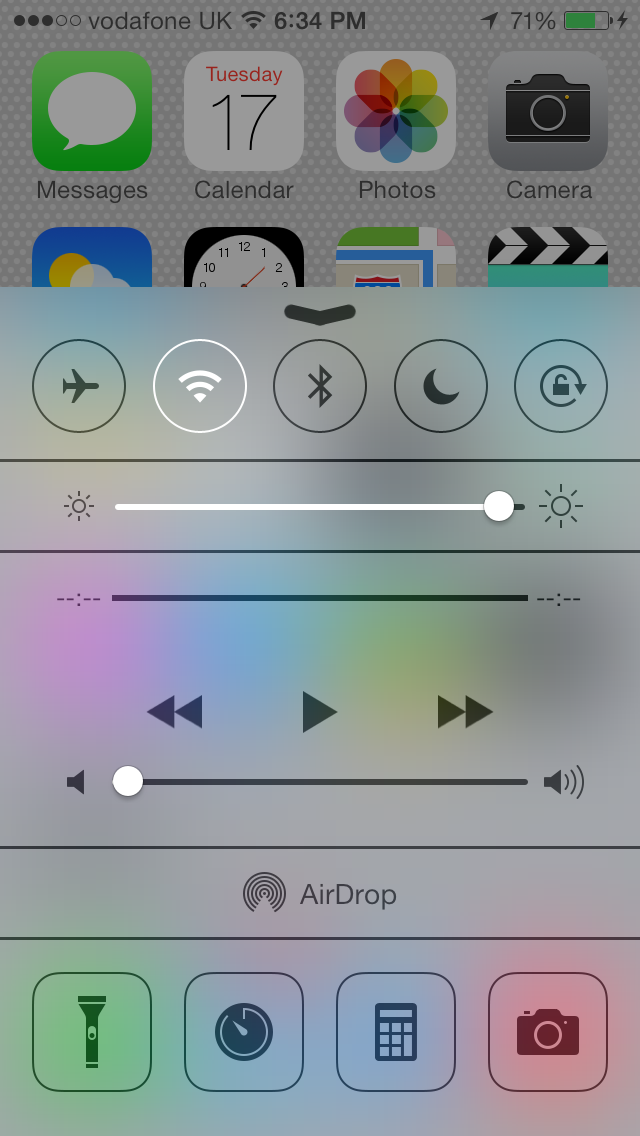
Task: Turn on Bluetooth
Action: 320,386
